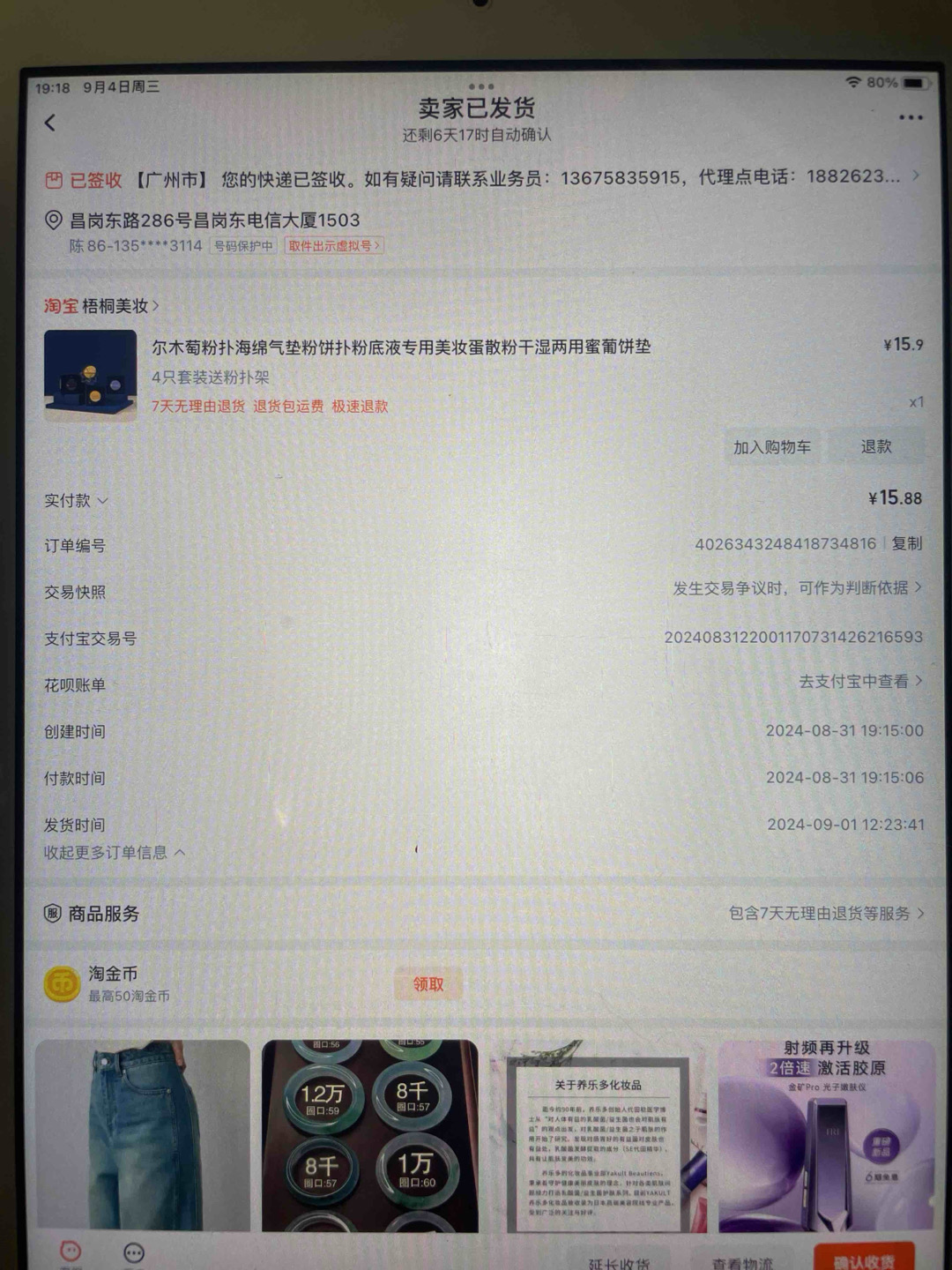Go back using the top-left arrow

pyautogui.click(x=50, y=123)
